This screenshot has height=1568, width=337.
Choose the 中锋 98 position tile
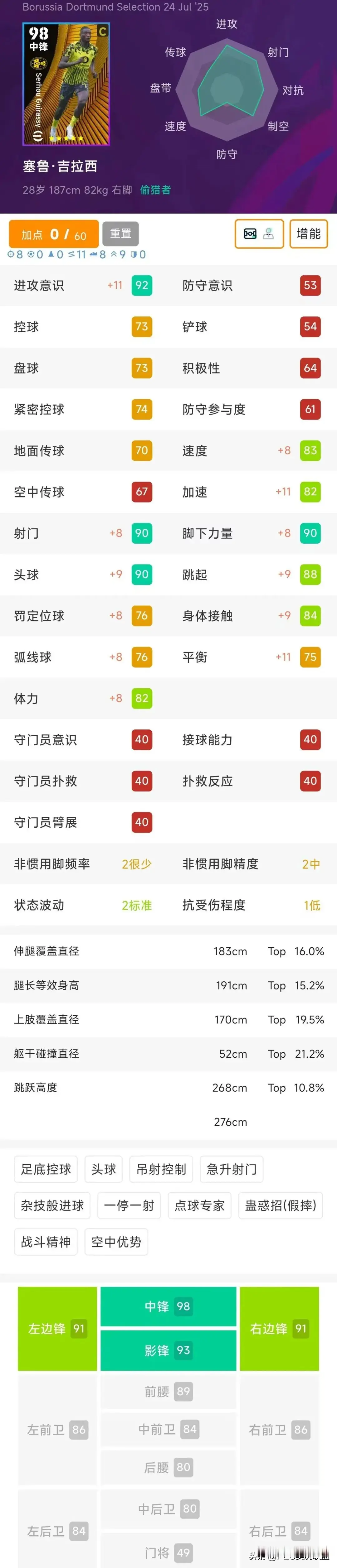pos(168,1306)
